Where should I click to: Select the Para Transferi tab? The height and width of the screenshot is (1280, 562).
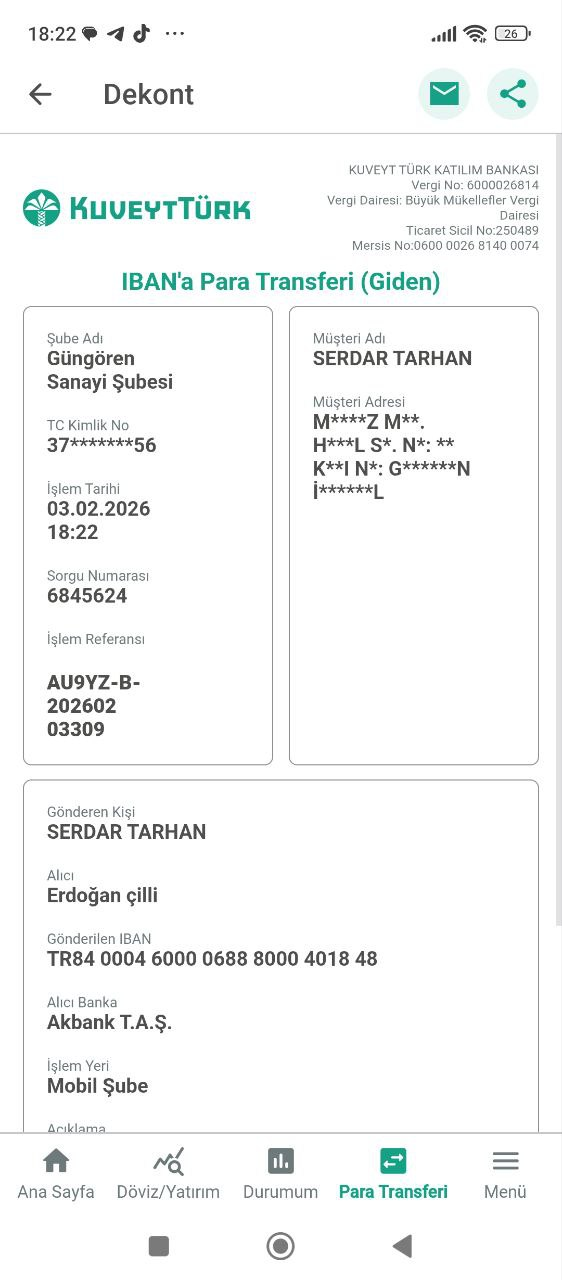tap(393, 1174)
